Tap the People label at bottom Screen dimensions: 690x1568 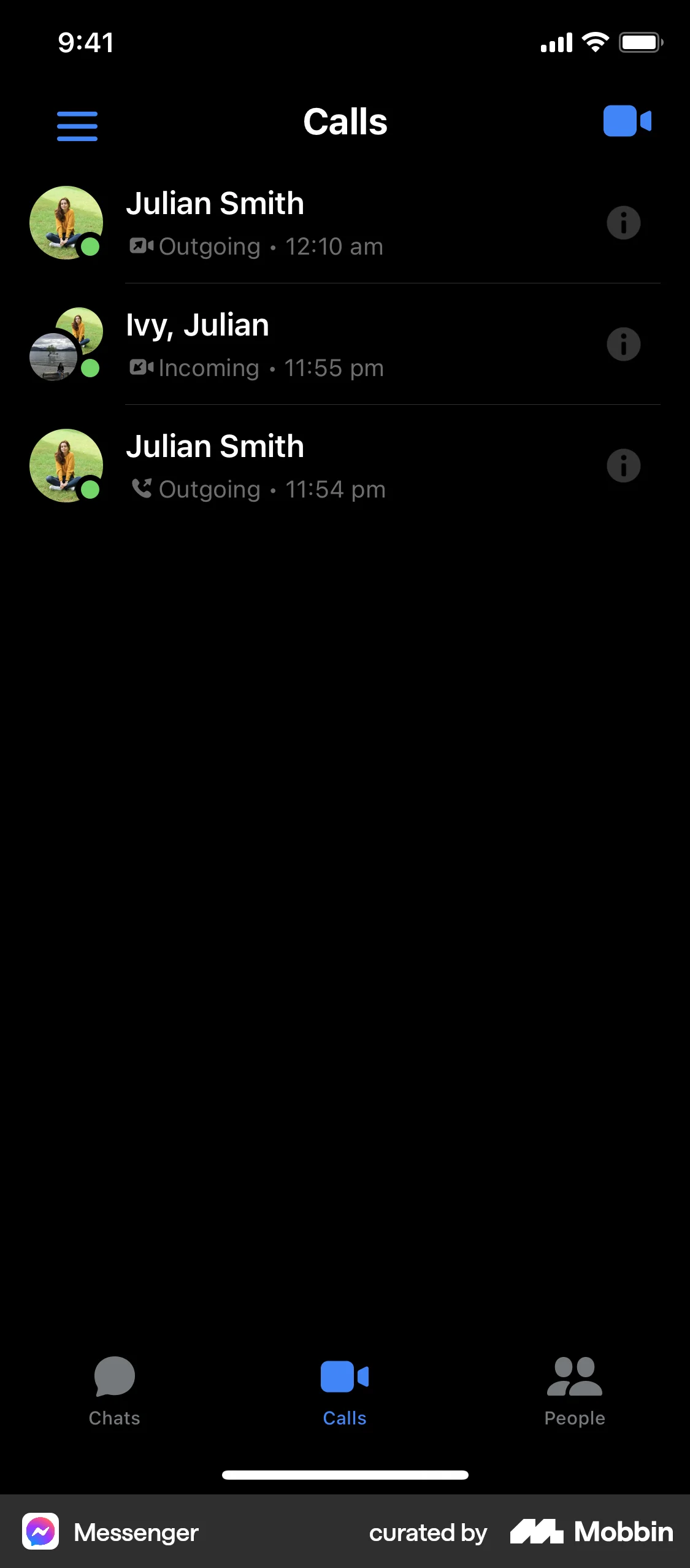click(574, 1418)
